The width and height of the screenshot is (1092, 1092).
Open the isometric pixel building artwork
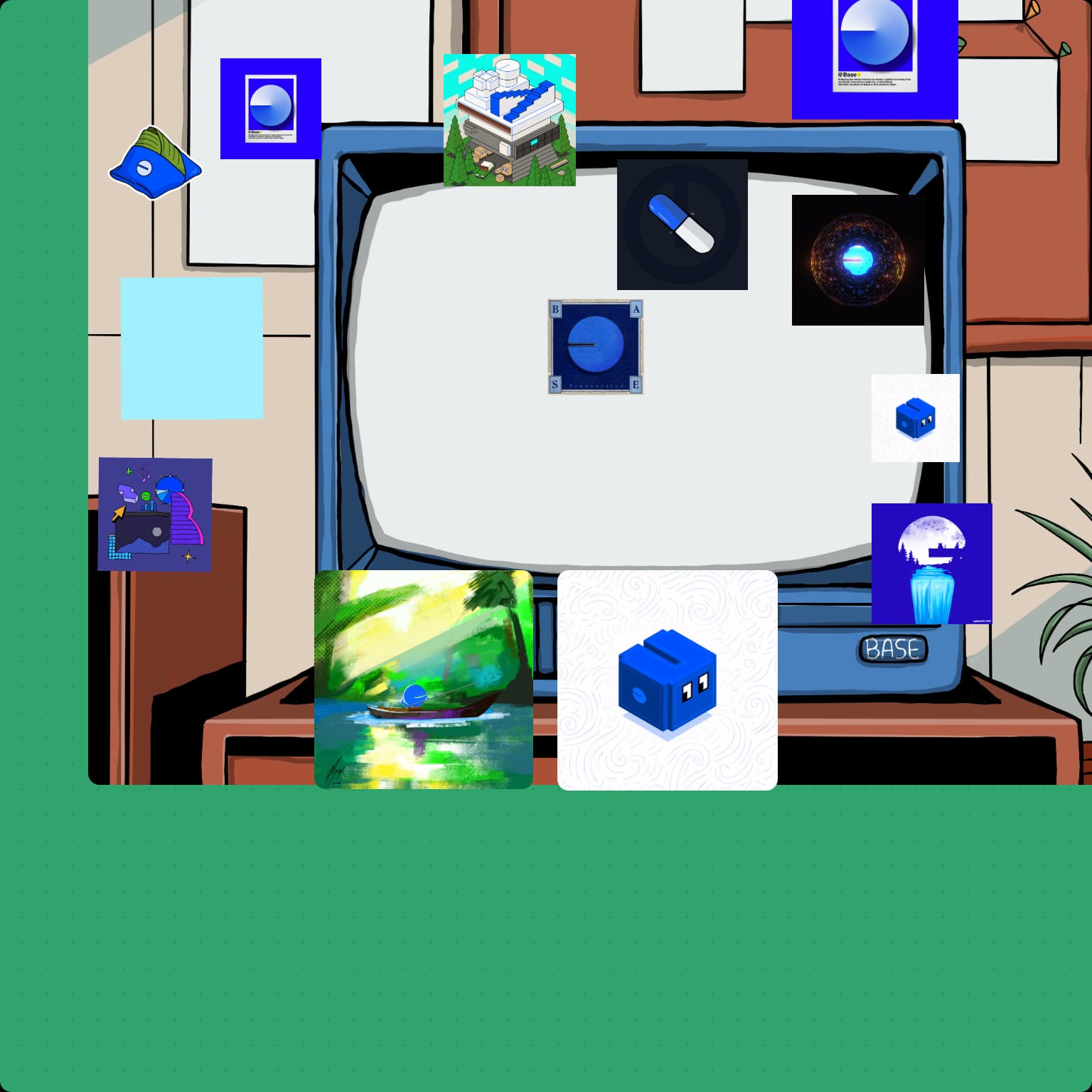click(x=509, y=120)
